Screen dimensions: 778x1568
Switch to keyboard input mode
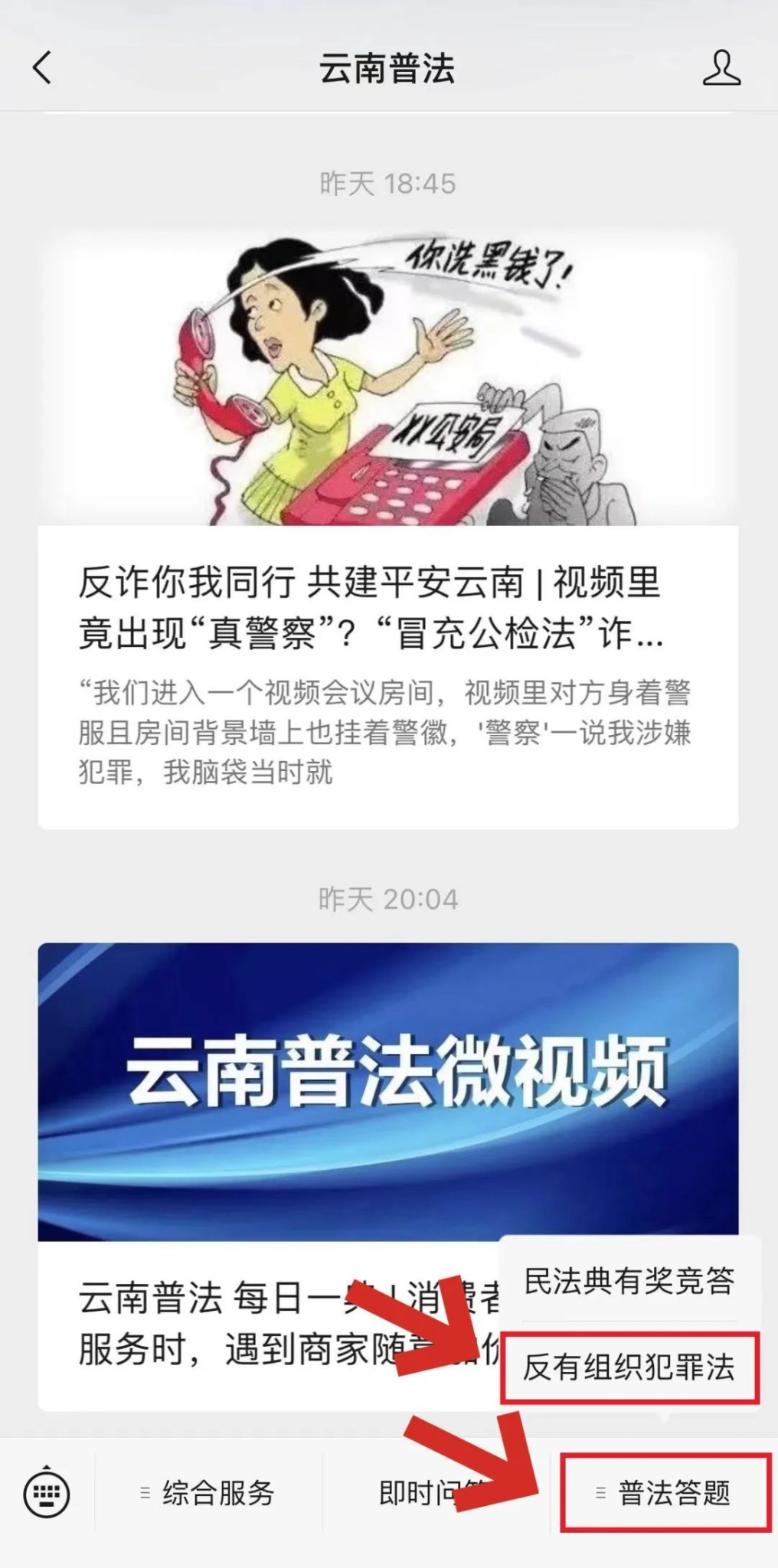[47, 1492]
